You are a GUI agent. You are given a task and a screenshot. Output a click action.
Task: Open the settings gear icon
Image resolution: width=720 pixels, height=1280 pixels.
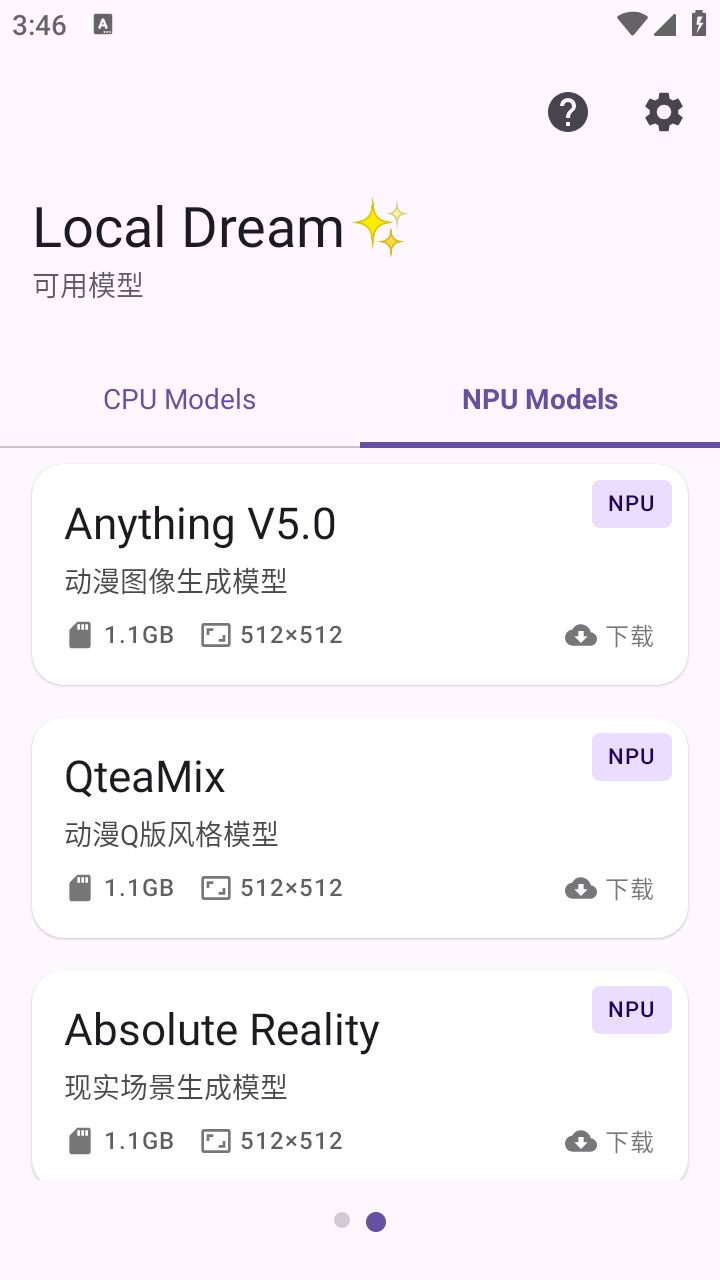pyautogui.click(x=663, y=112)
